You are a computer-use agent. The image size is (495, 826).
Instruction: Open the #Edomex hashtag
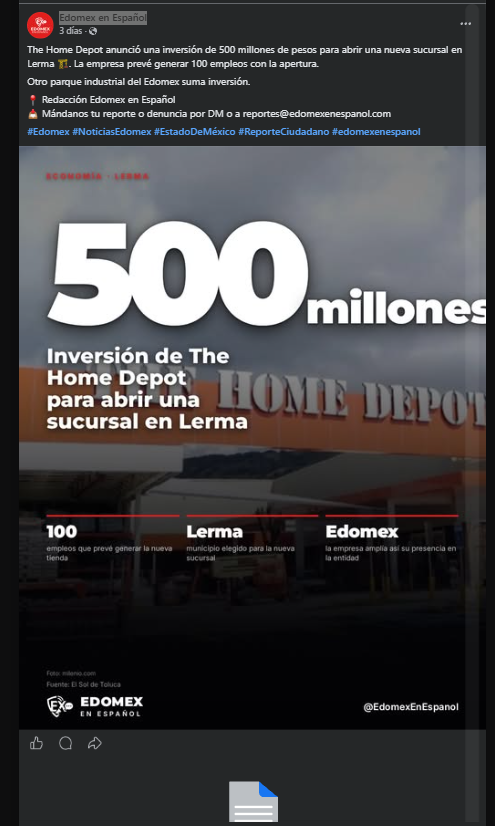(48, 132)
